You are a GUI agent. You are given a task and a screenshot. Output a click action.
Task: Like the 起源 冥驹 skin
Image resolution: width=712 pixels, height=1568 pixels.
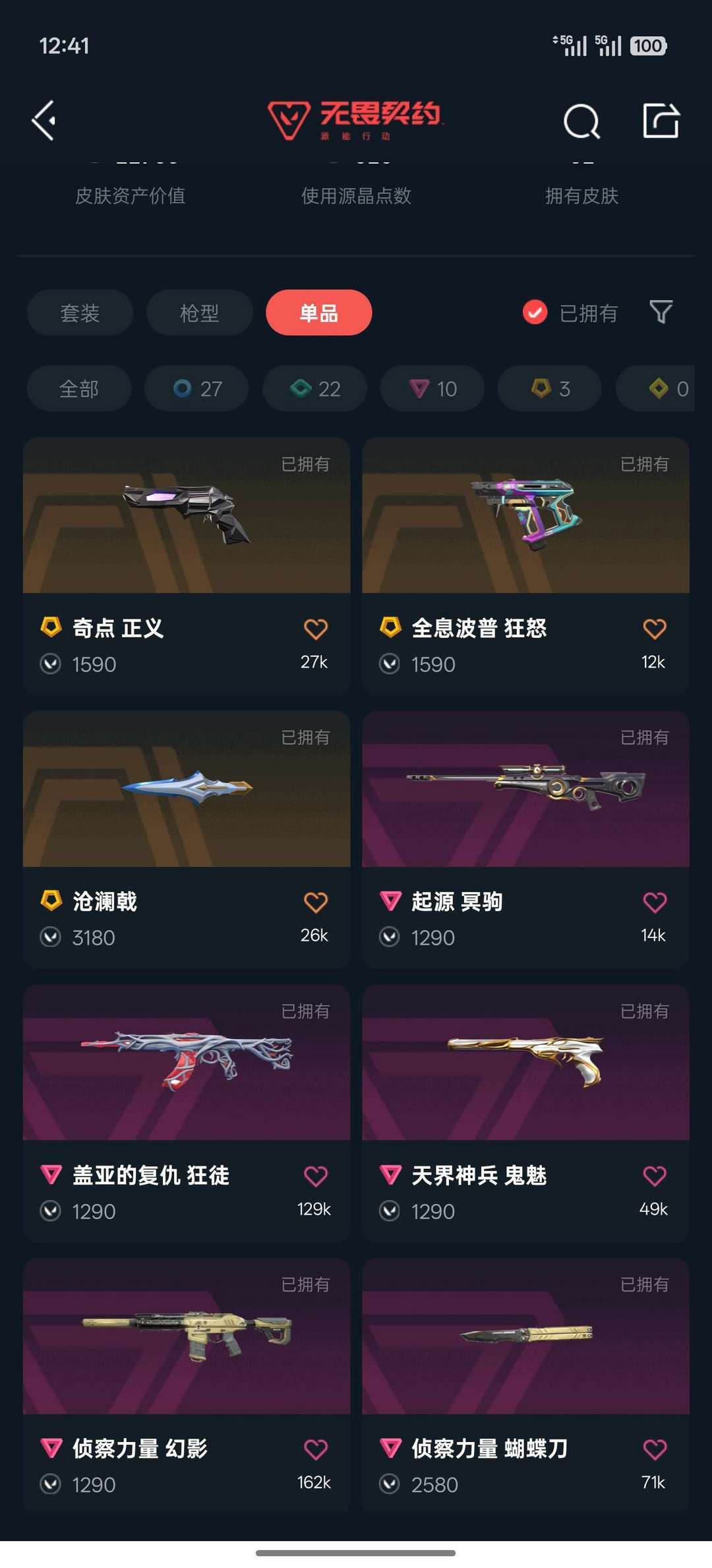654,902
